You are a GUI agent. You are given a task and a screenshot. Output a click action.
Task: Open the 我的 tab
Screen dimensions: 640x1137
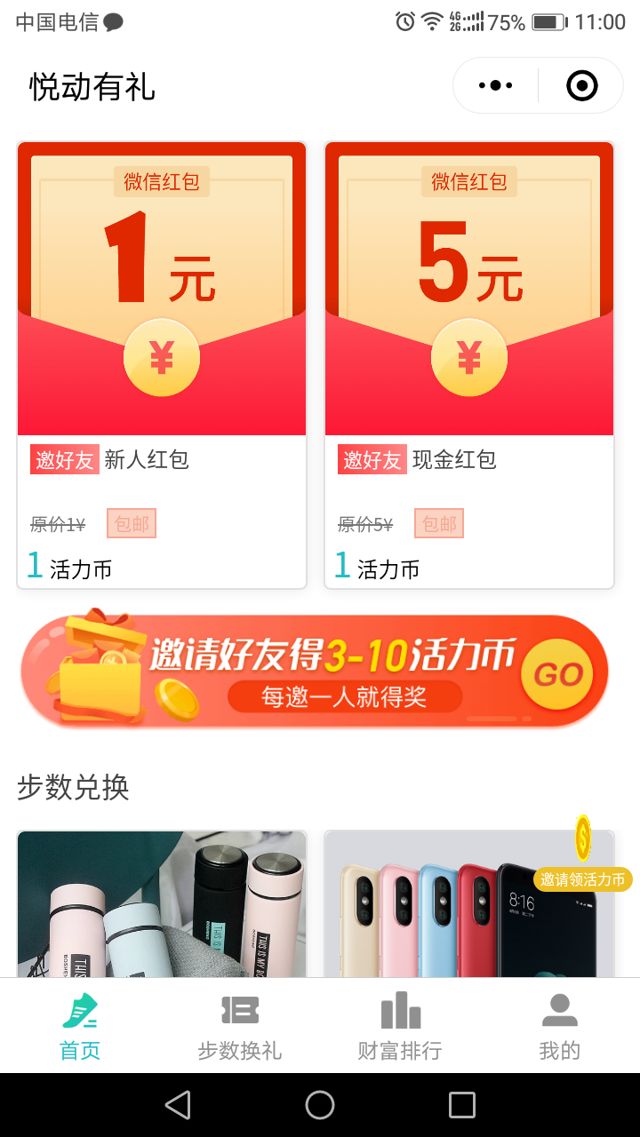[x=560, y=1026]
